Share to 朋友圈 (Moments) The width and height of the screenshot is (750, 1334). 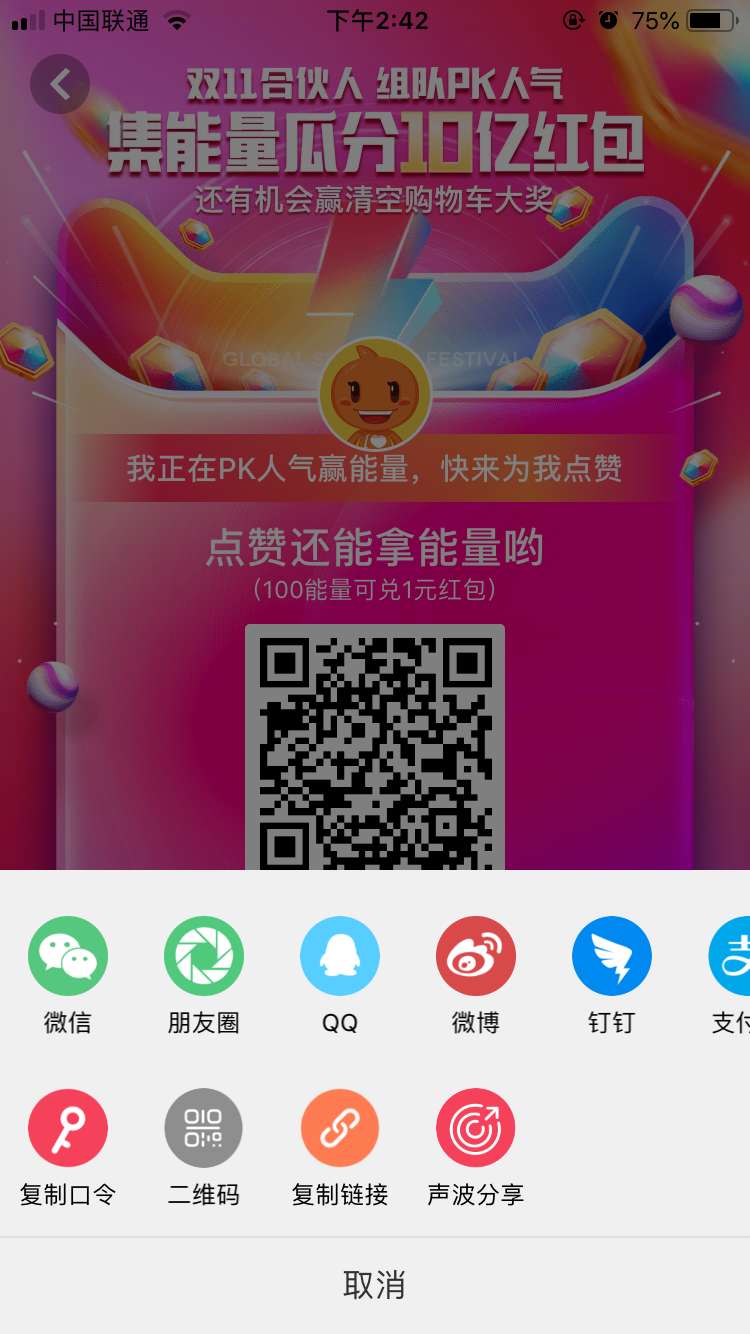[x=203, y=955]
